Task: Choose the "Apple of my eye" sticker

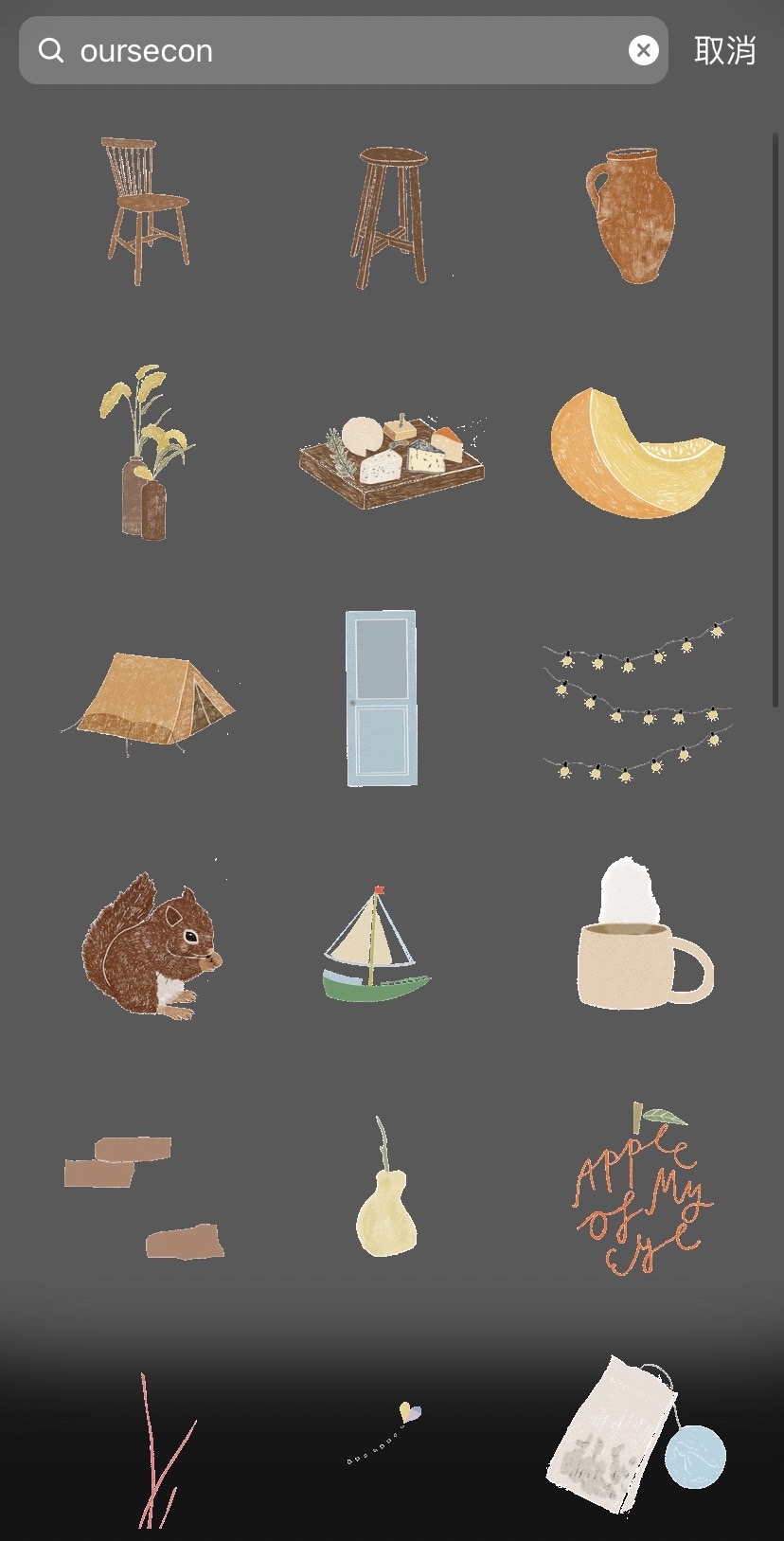Action: click(639, 1190)
